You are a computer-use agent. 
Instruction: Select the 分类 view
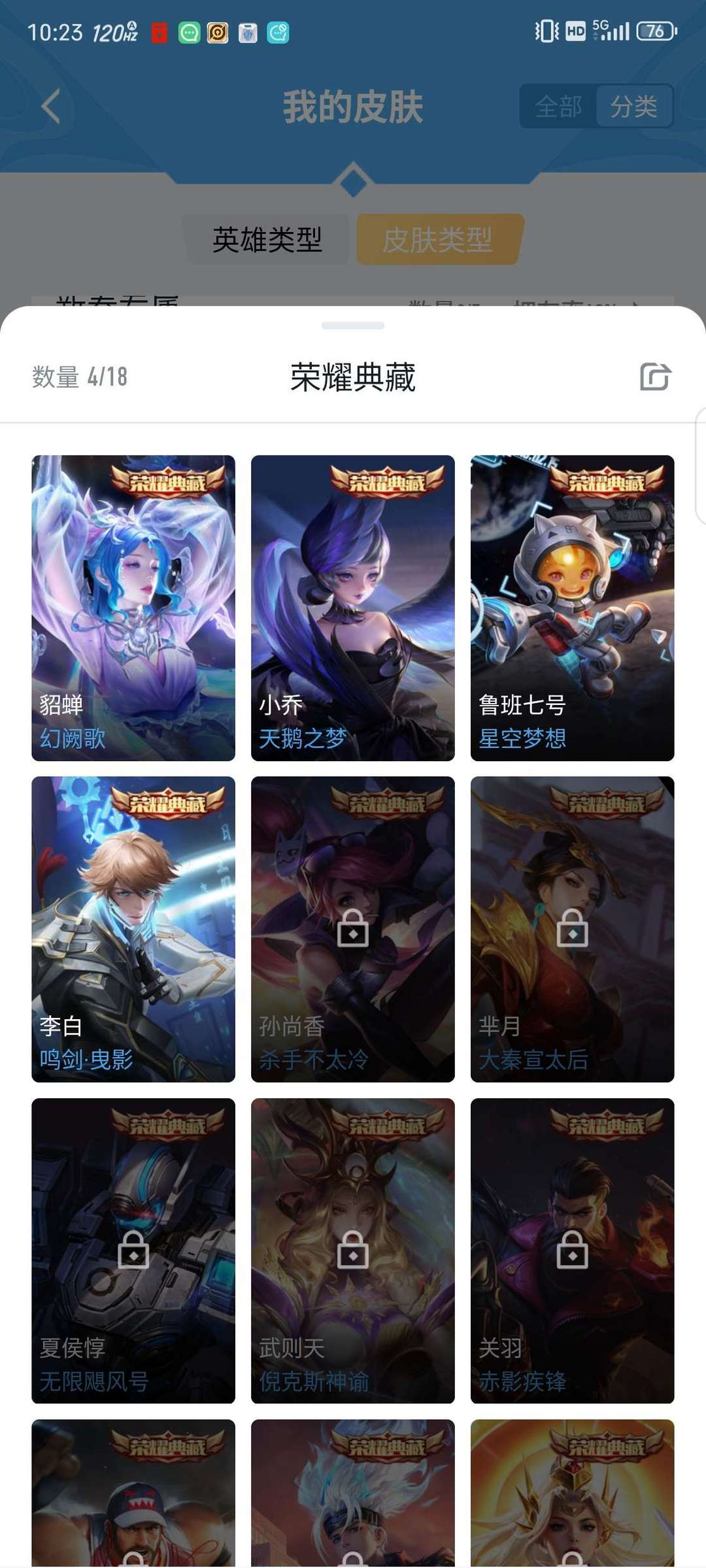click(634, 106)
